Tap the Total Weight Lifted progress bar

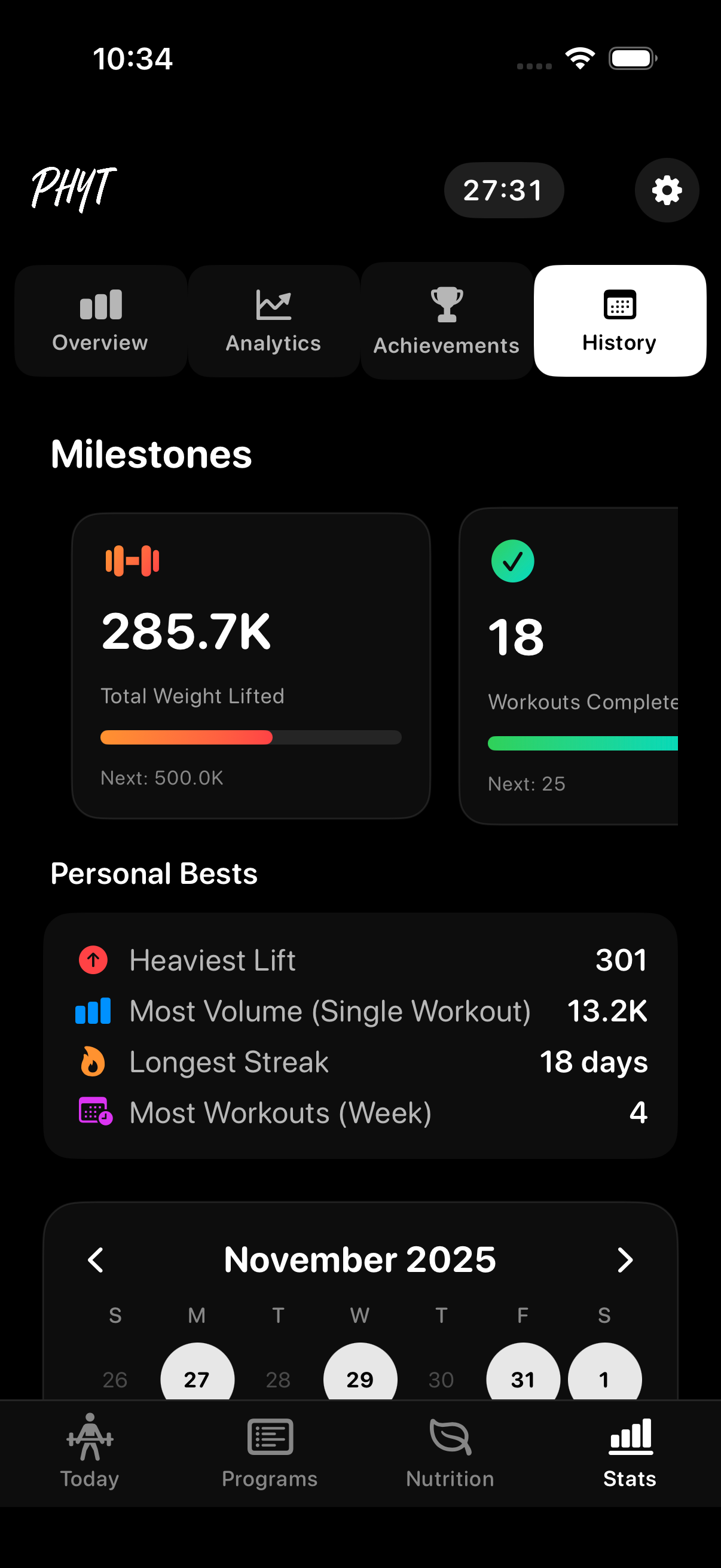(x=250, y=737)
